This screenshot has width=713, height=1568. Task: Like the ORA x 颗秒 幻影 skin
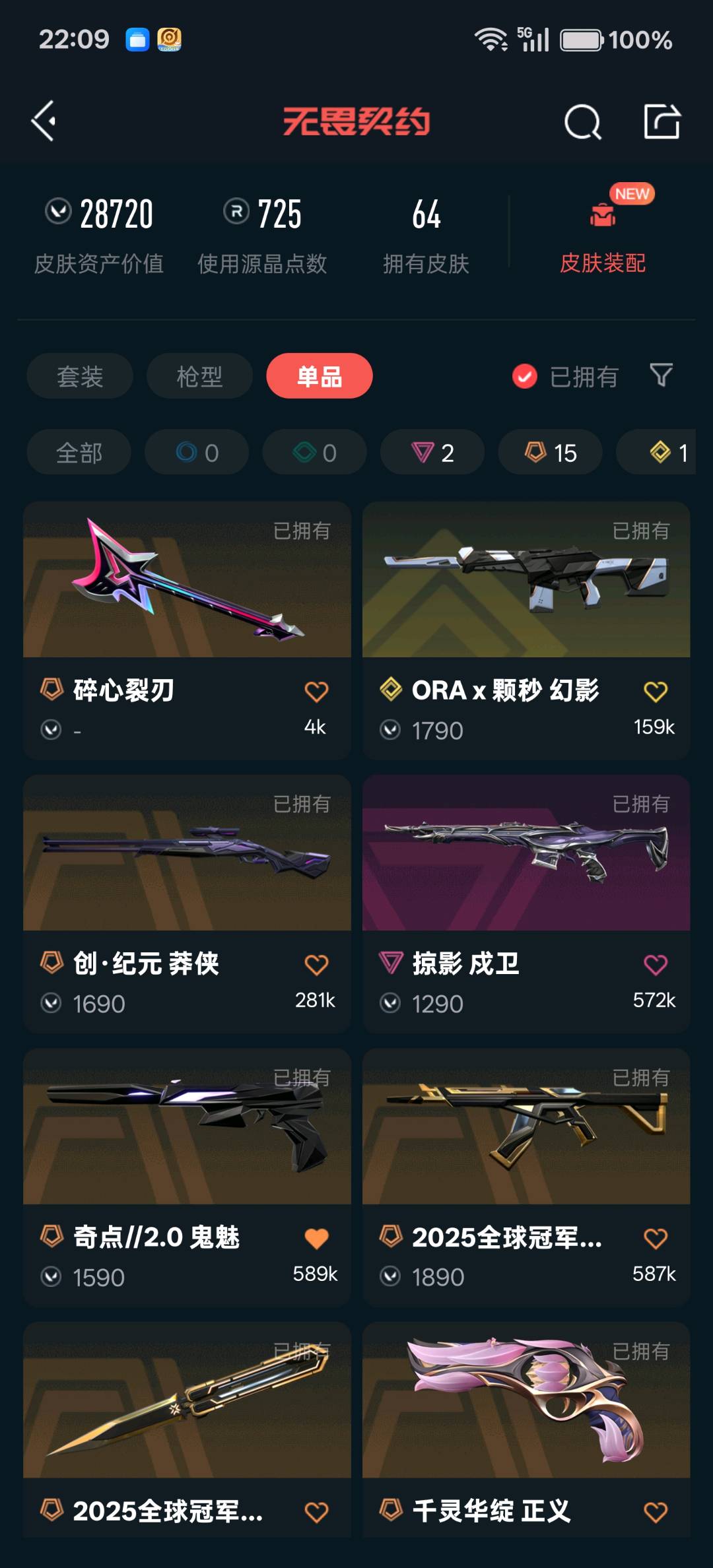tap(655, 692)
